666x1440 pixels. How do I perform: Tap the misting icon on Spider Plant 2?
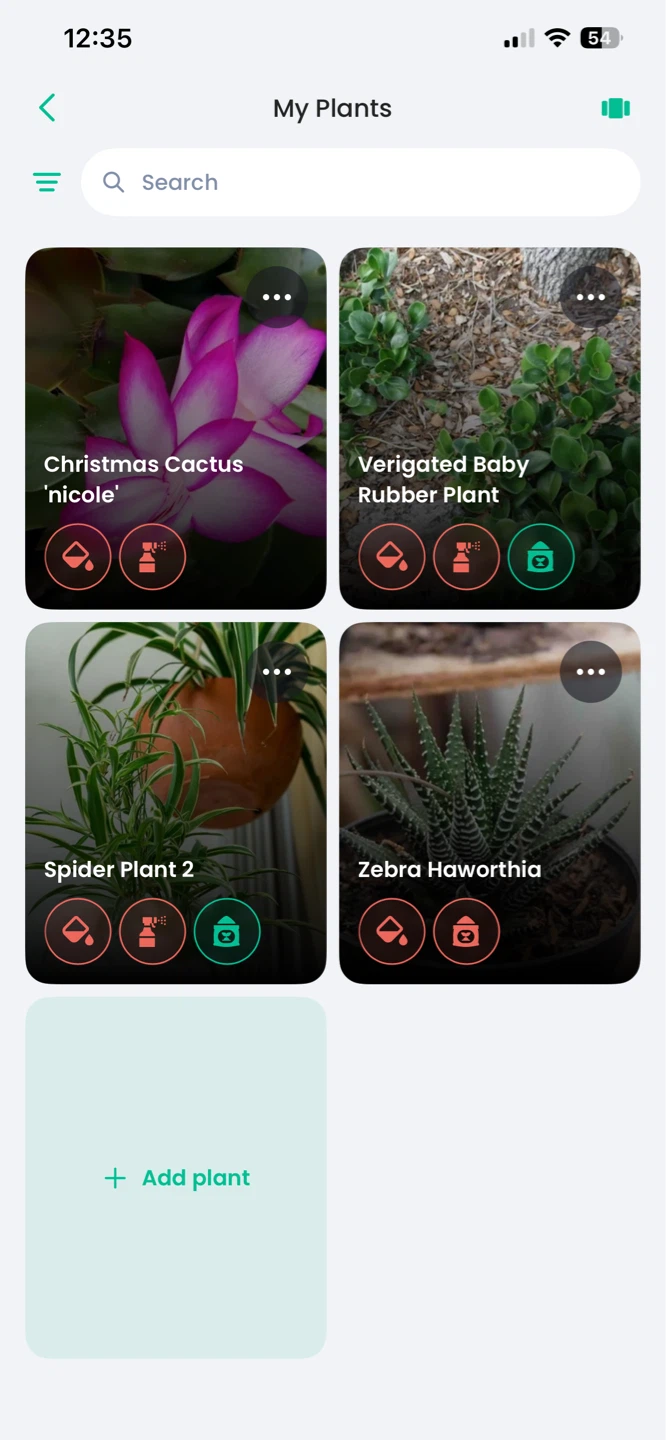click(x=152, y=932)
